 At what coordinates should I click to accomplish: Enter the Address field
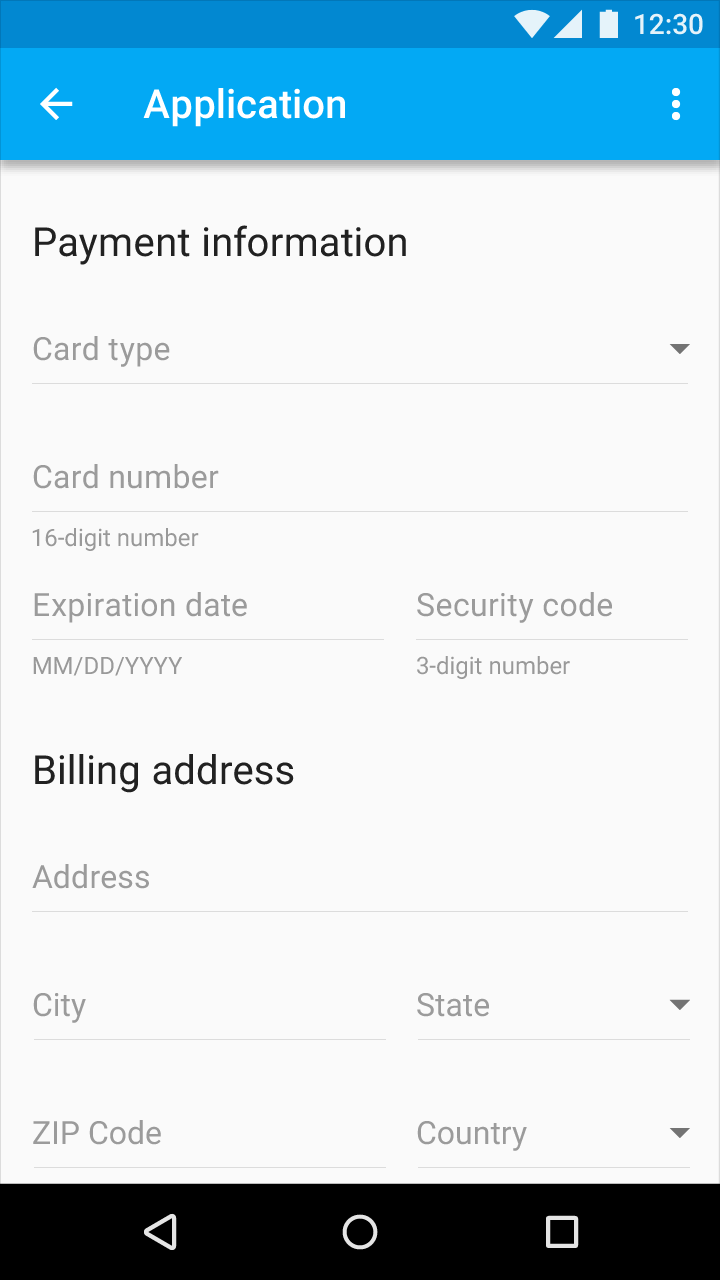coord(360,878)
